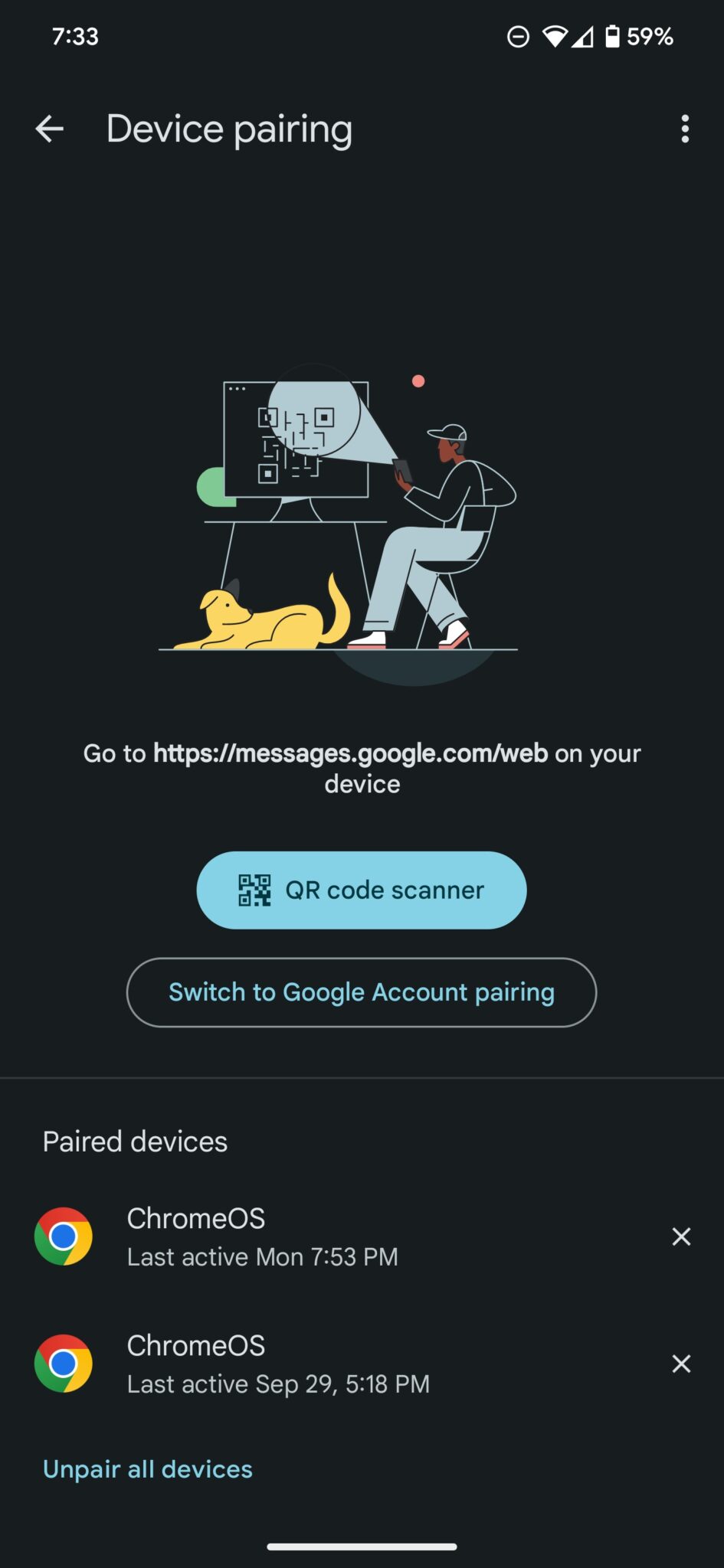Tap the messages.google.com/web URL text
The image size is (724, 1568).
[349, 753]
